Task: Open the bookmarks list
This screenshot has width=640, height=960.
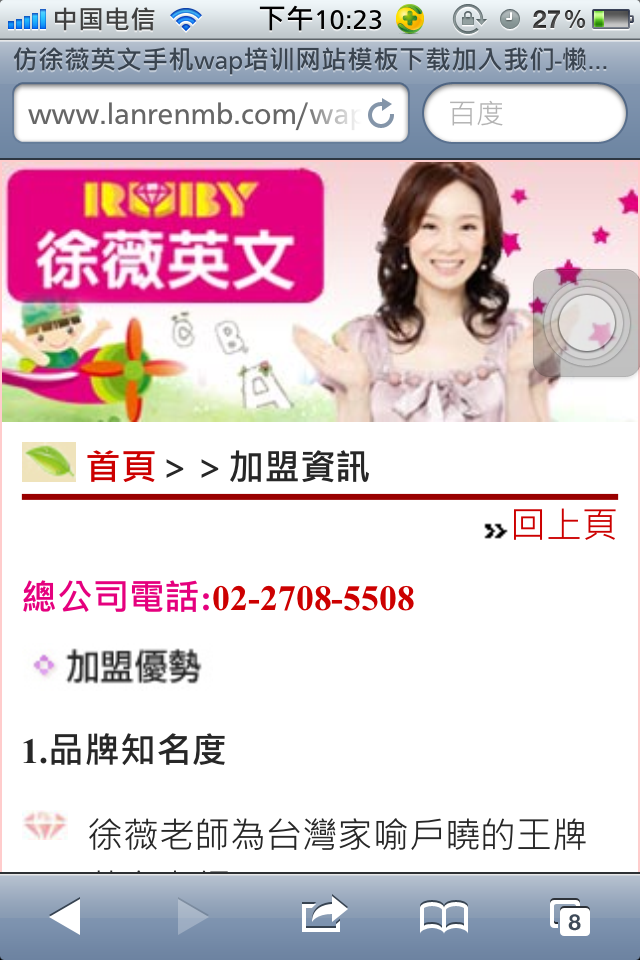Action: 444,916
